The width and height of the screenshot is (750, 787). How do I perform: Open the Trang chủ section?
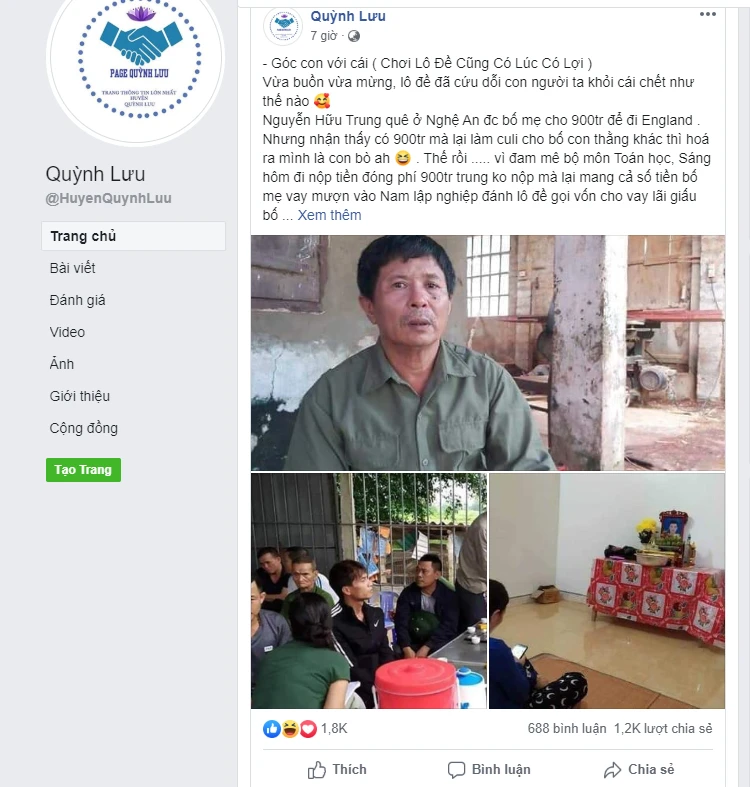(83, 236)
